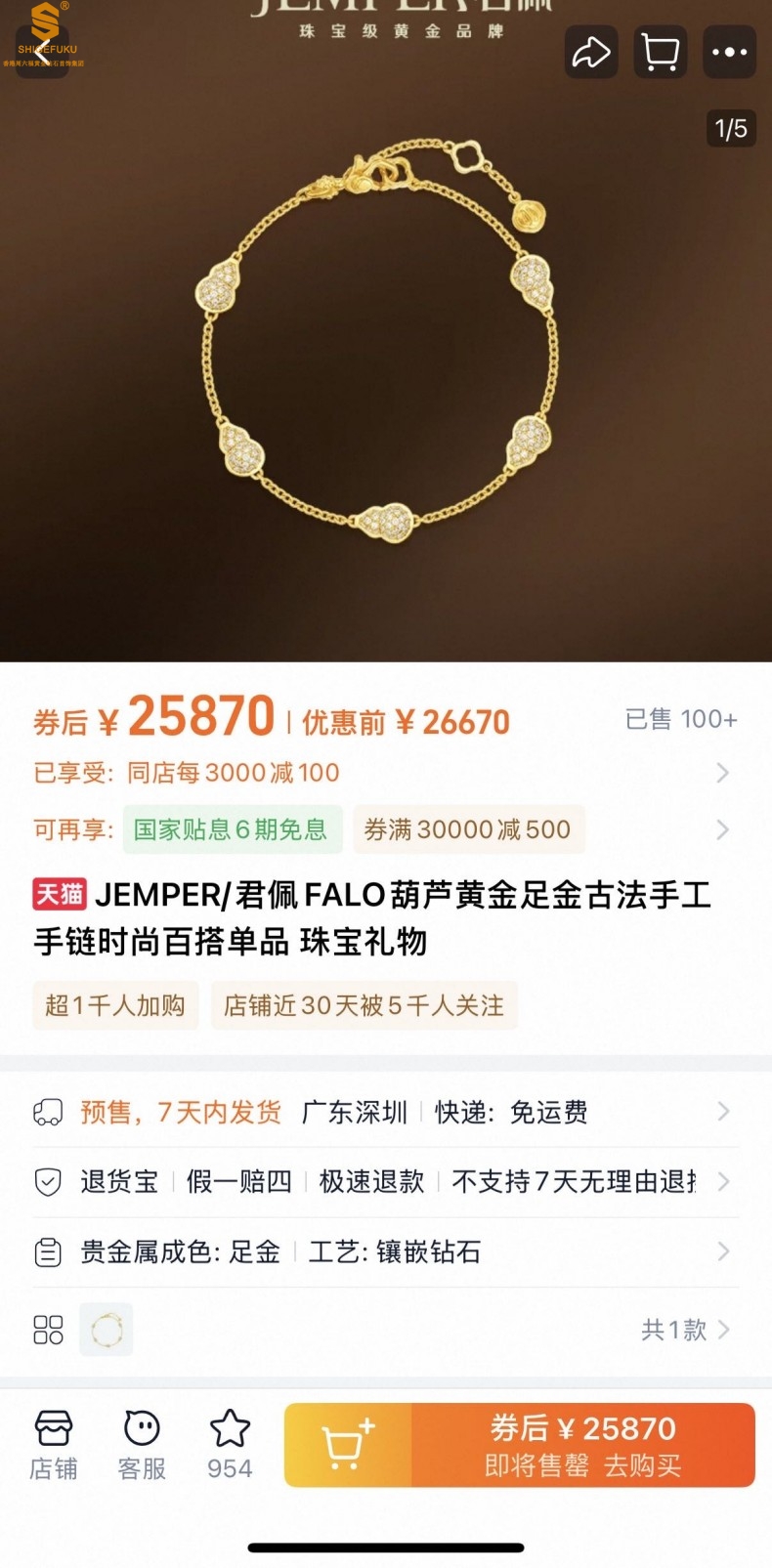Expand the 同店每3000减100 discount details
This screenshot has width=772, height=1568.
[722, 773]
